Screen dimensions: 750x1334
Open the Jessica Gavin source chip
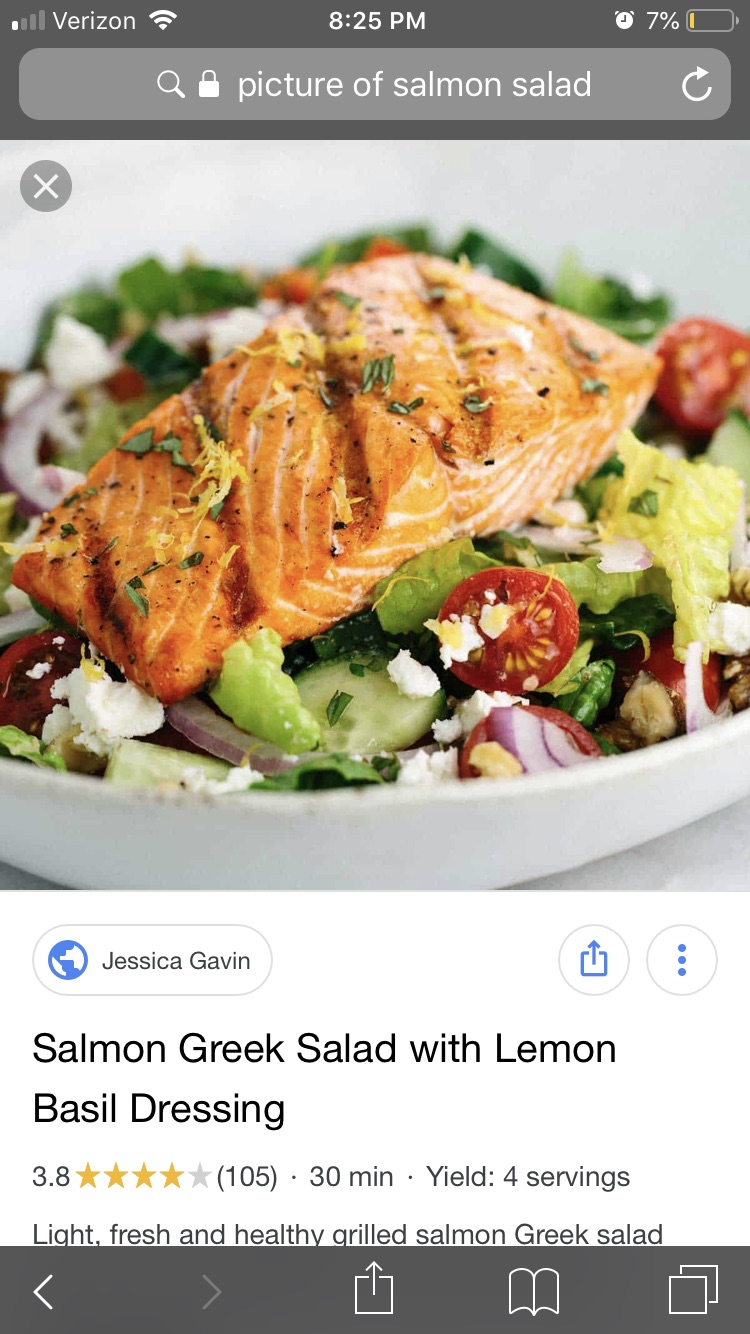pos(152,960)
